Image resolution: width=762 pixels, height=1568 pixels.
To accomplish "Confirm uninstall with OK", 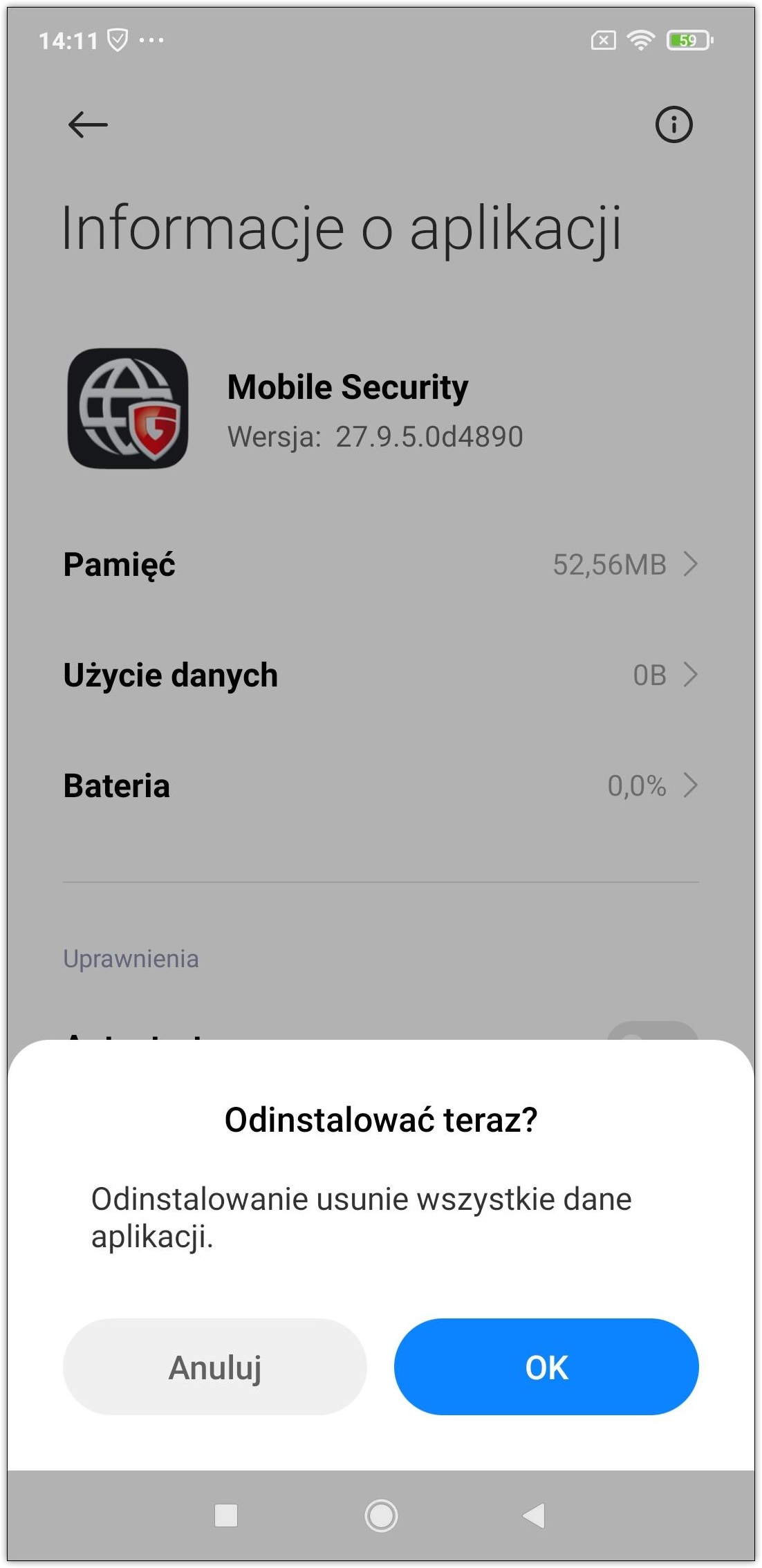I will (546, 1366).
